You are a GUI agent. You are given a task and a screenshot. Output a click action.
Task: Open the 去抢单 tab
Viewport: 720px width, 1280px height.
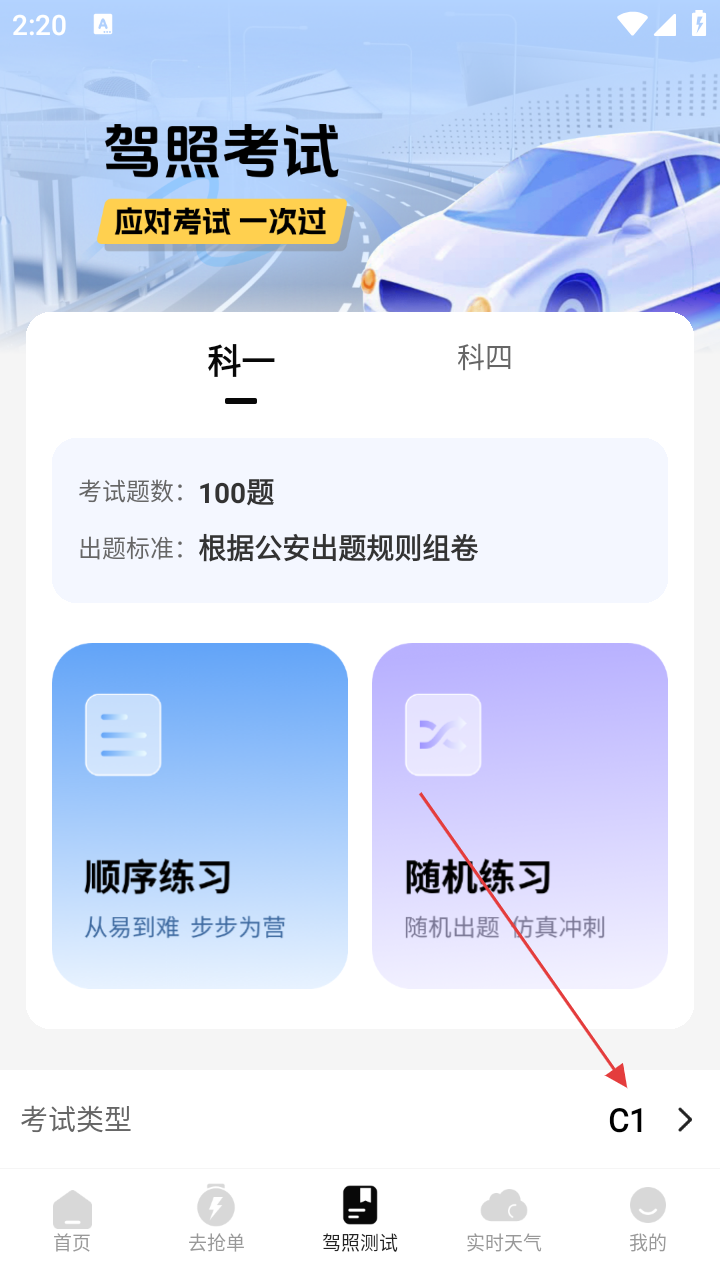pos(216,1220)
